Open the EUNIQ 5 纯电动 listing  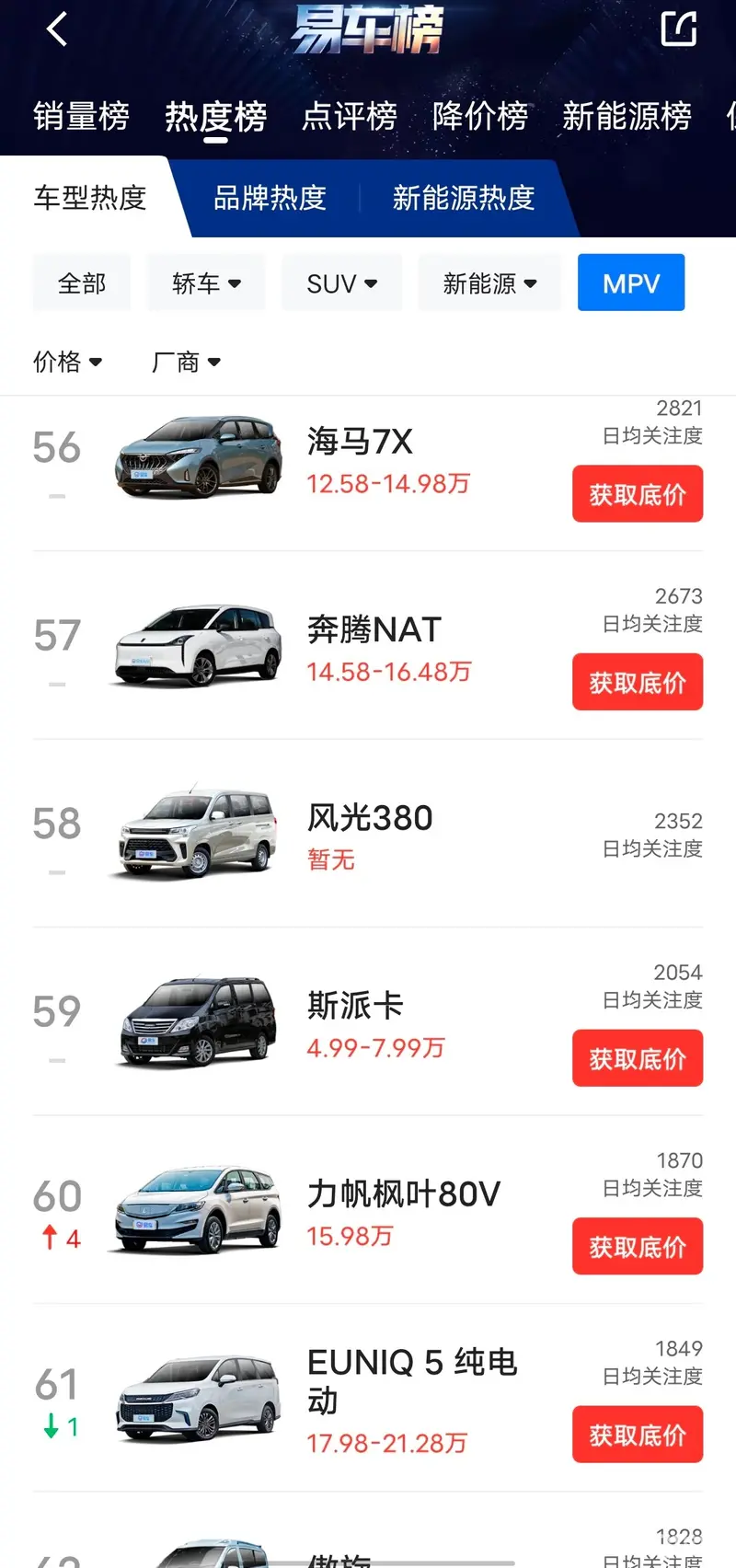click(x=411, y=1380)
